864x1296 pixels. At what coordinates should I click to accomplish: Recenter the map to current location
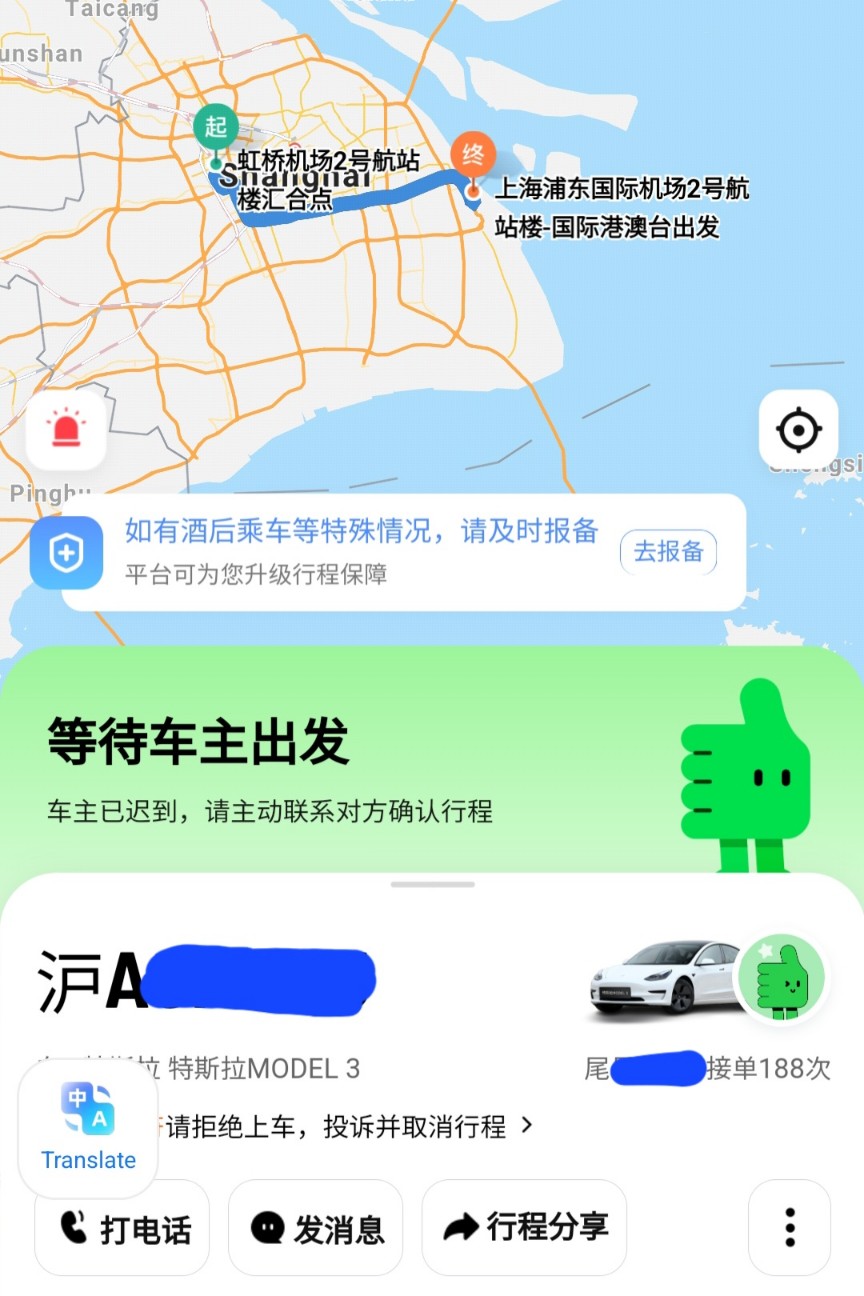(x=798, y=431)
